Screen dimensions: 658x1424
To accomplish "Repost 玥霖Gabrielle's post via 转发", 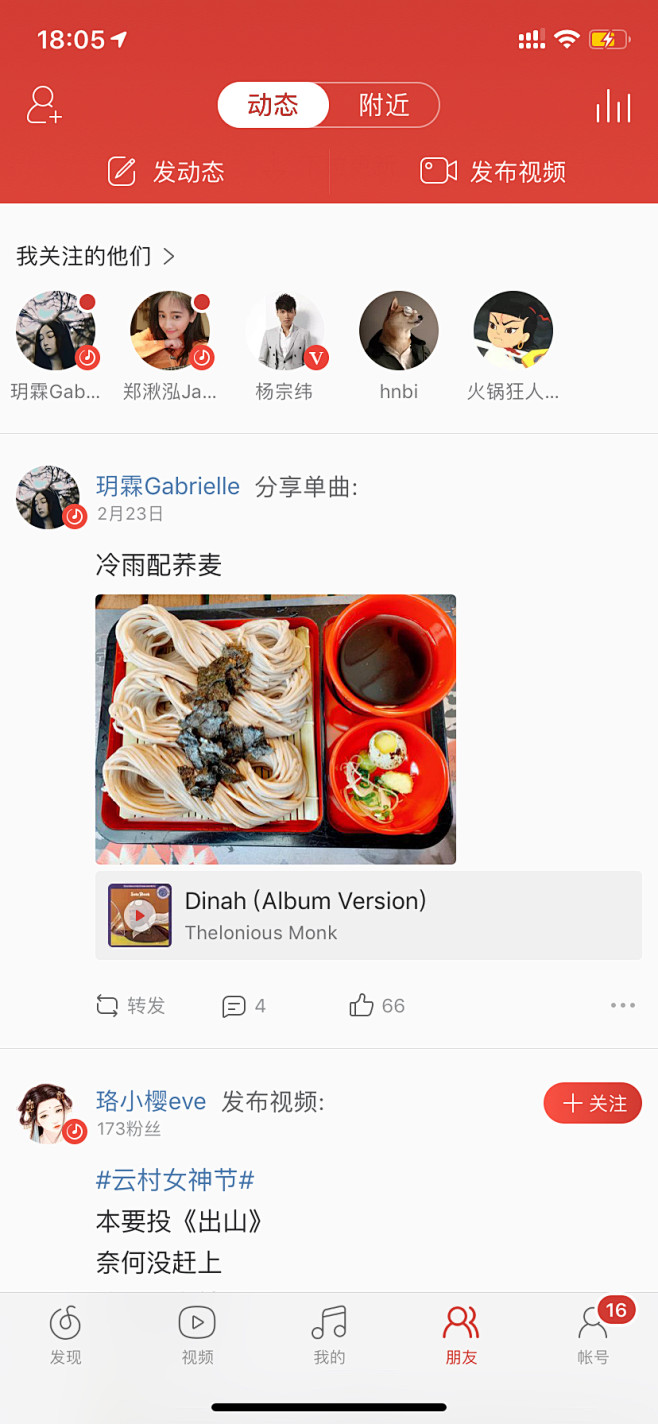I will (x=131, y=1006).
